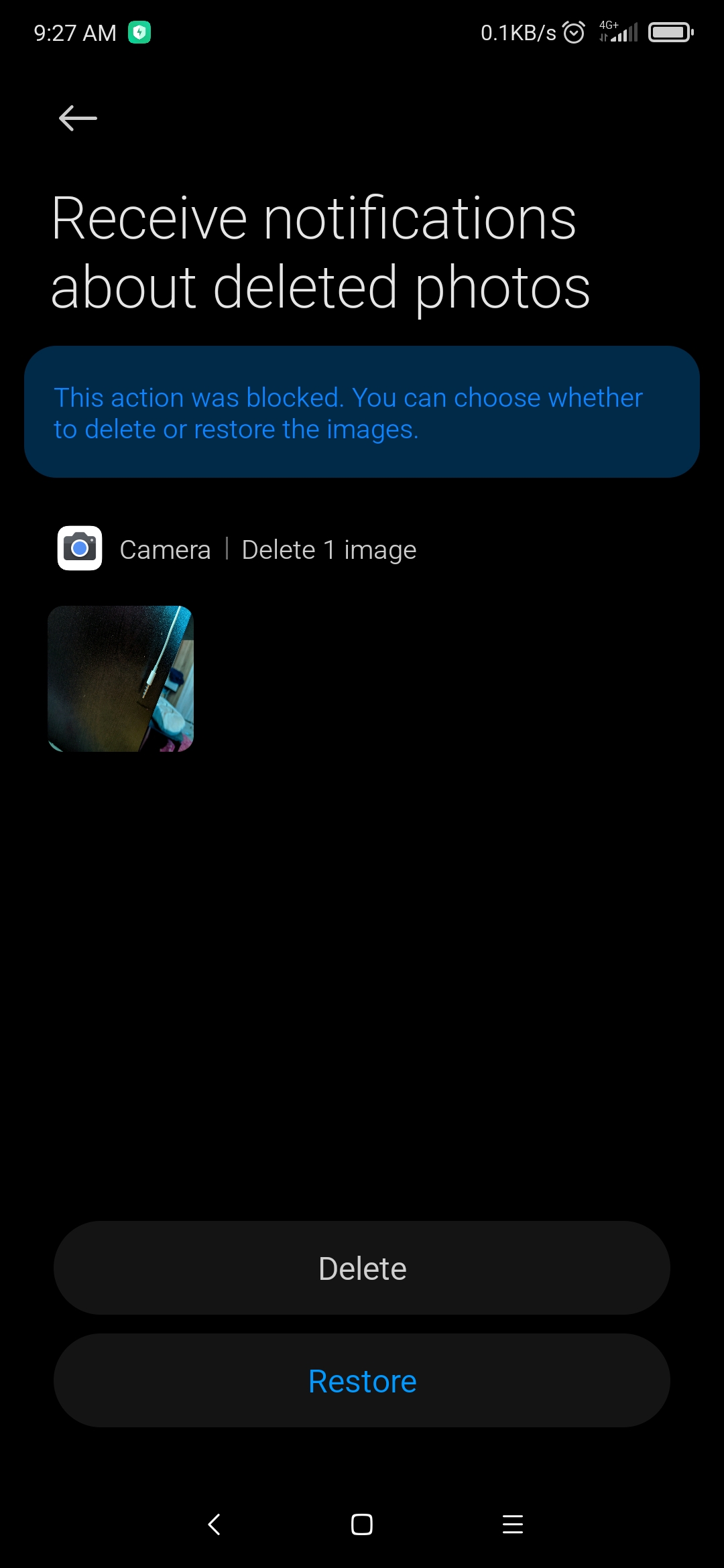
Task: Open the recent apps menu
Action: (x=513, y=1524)
